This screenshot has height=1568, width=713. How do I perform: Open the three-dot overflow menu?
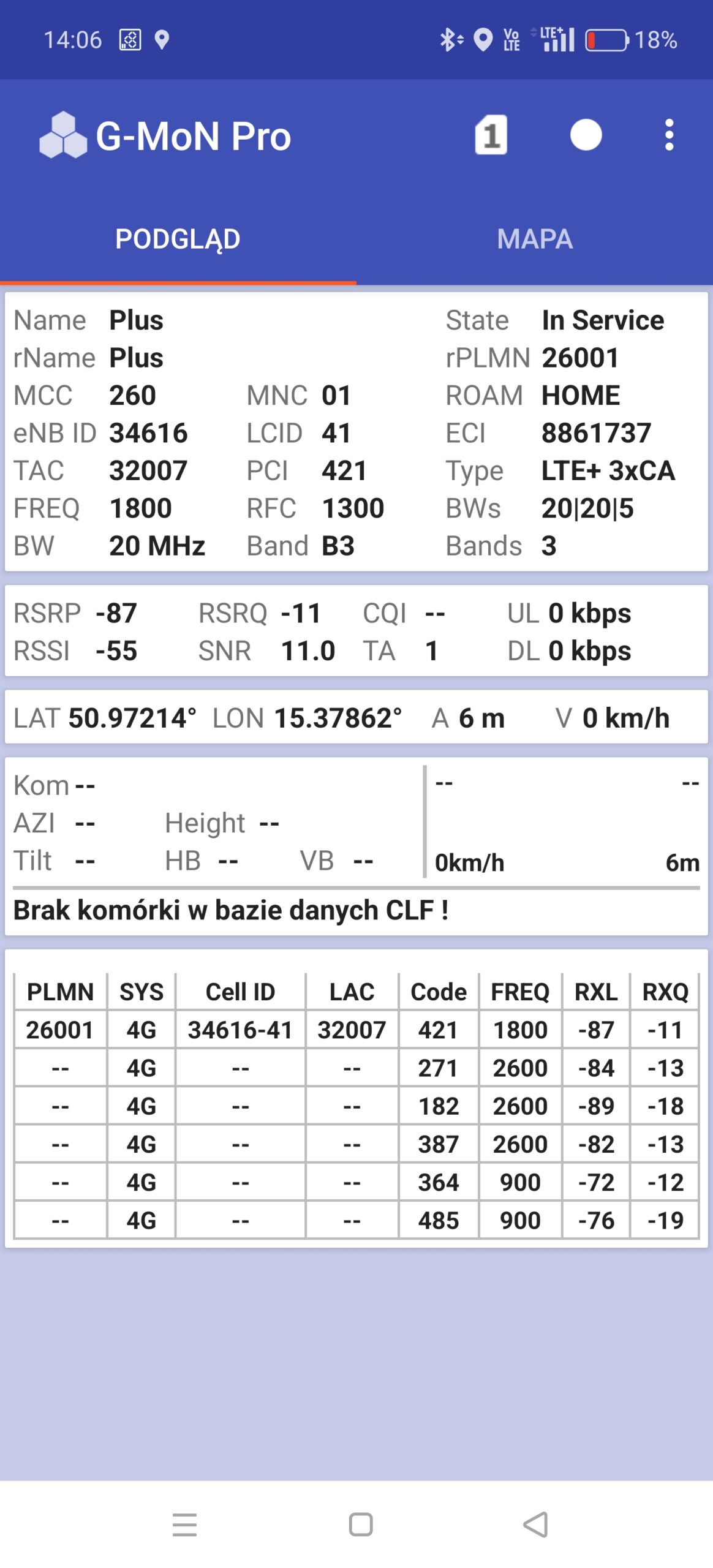(x=669, y=135)
